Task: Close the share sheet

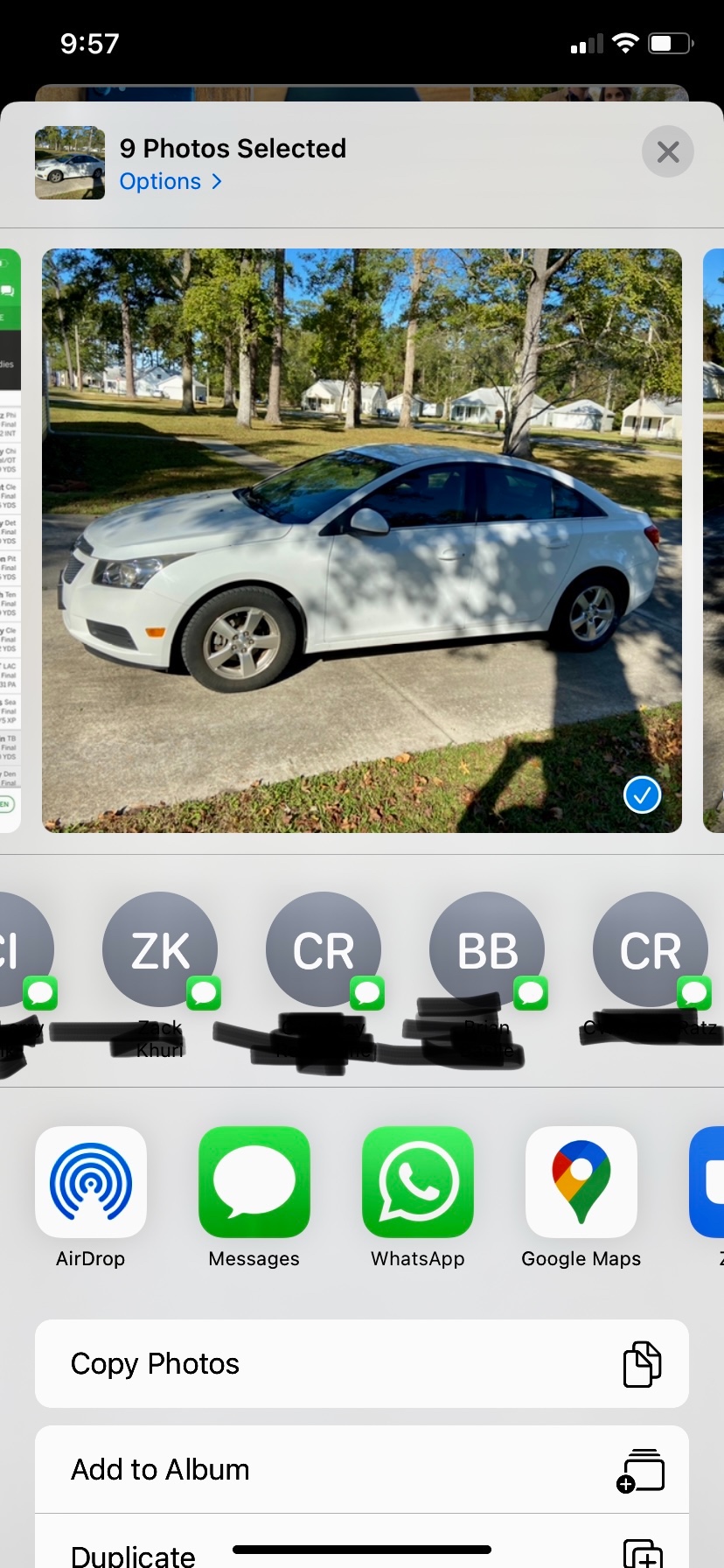Action: [x=668, y=152]
